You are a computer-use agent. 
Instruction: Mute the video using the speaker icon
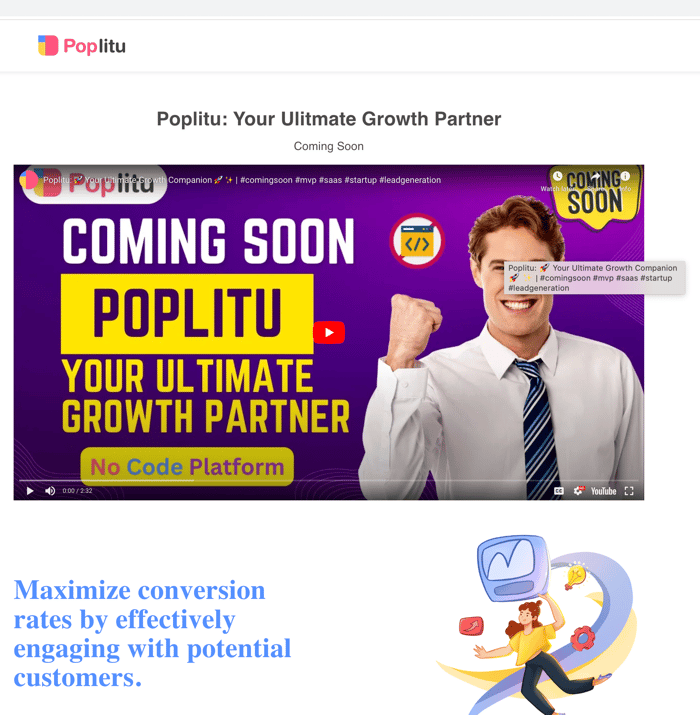50,491
